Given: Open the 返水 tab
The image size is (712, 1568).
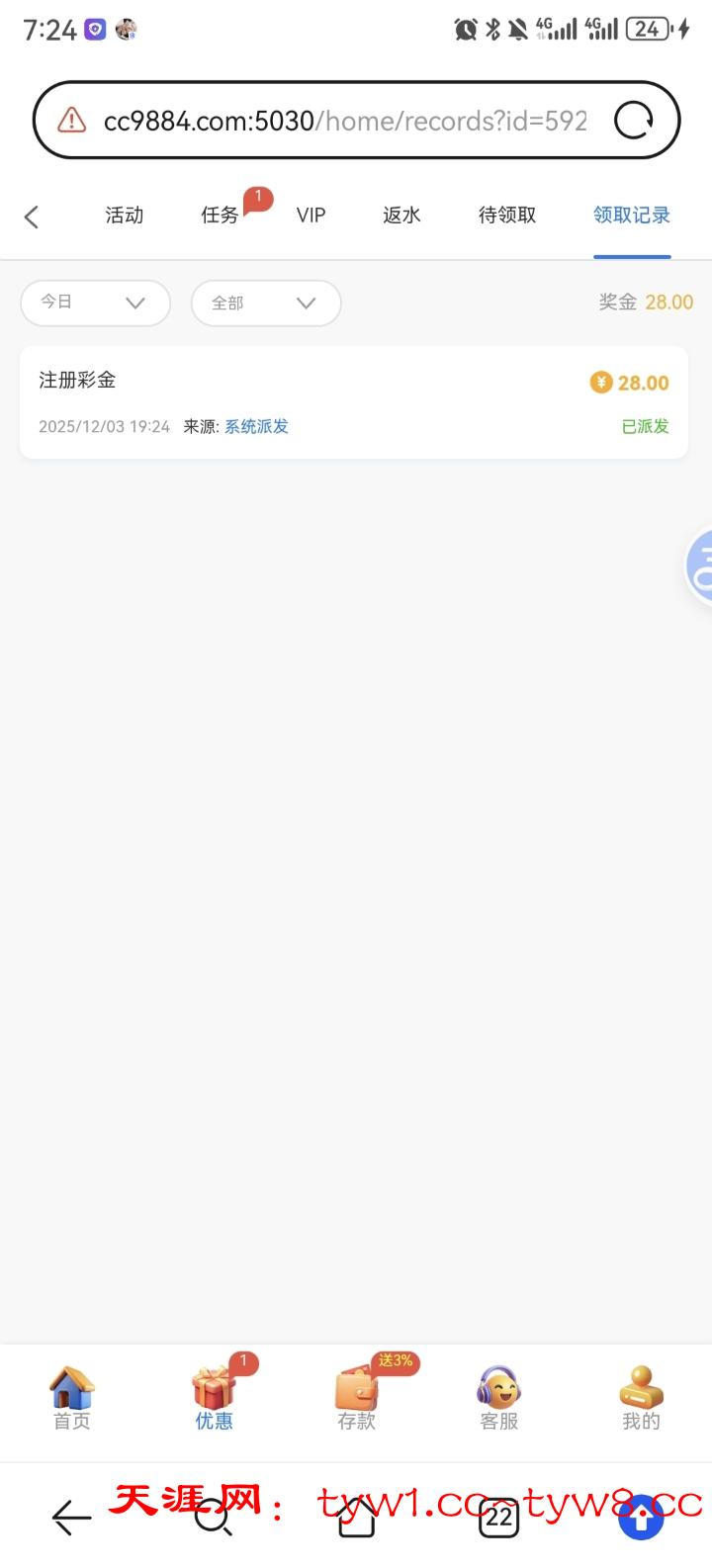Looking at the screenshot, I should click(401, 216).
